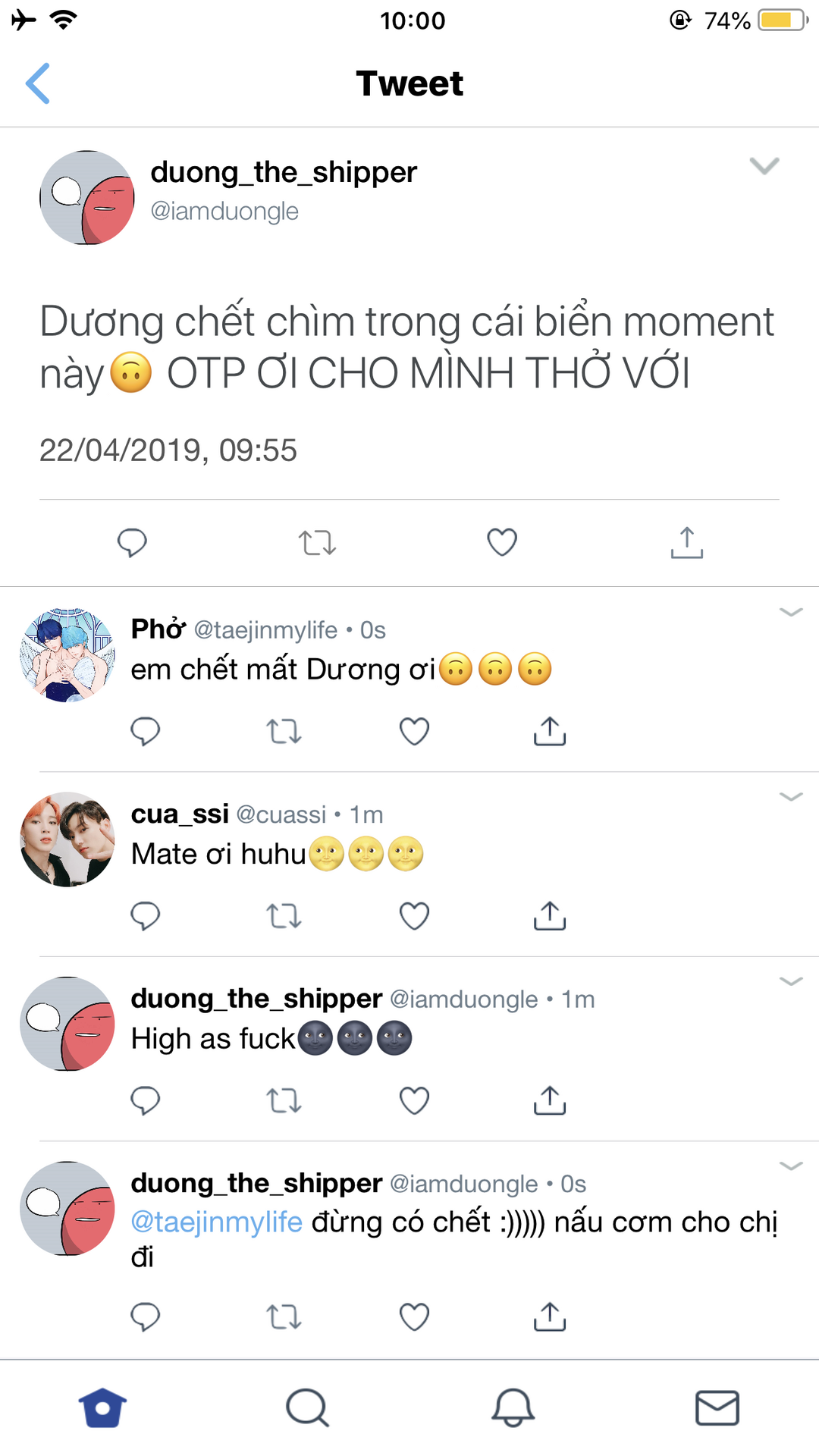This screenshot has width=819, height=1456.
Task: Go back from the Tweet screen
Action: tap(38, 83)
